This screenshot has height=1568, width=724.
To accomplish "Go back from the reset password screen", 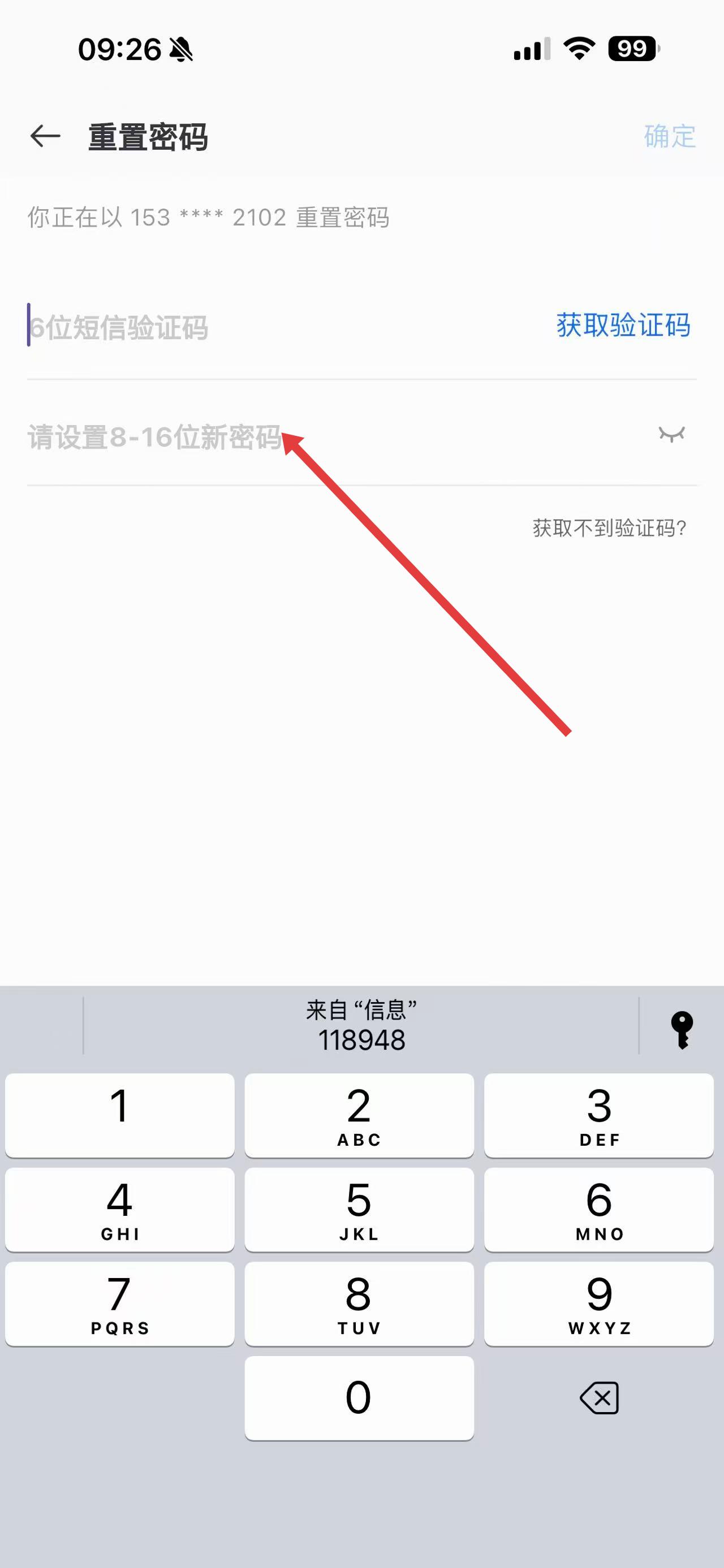I will [x=46, y=136].
